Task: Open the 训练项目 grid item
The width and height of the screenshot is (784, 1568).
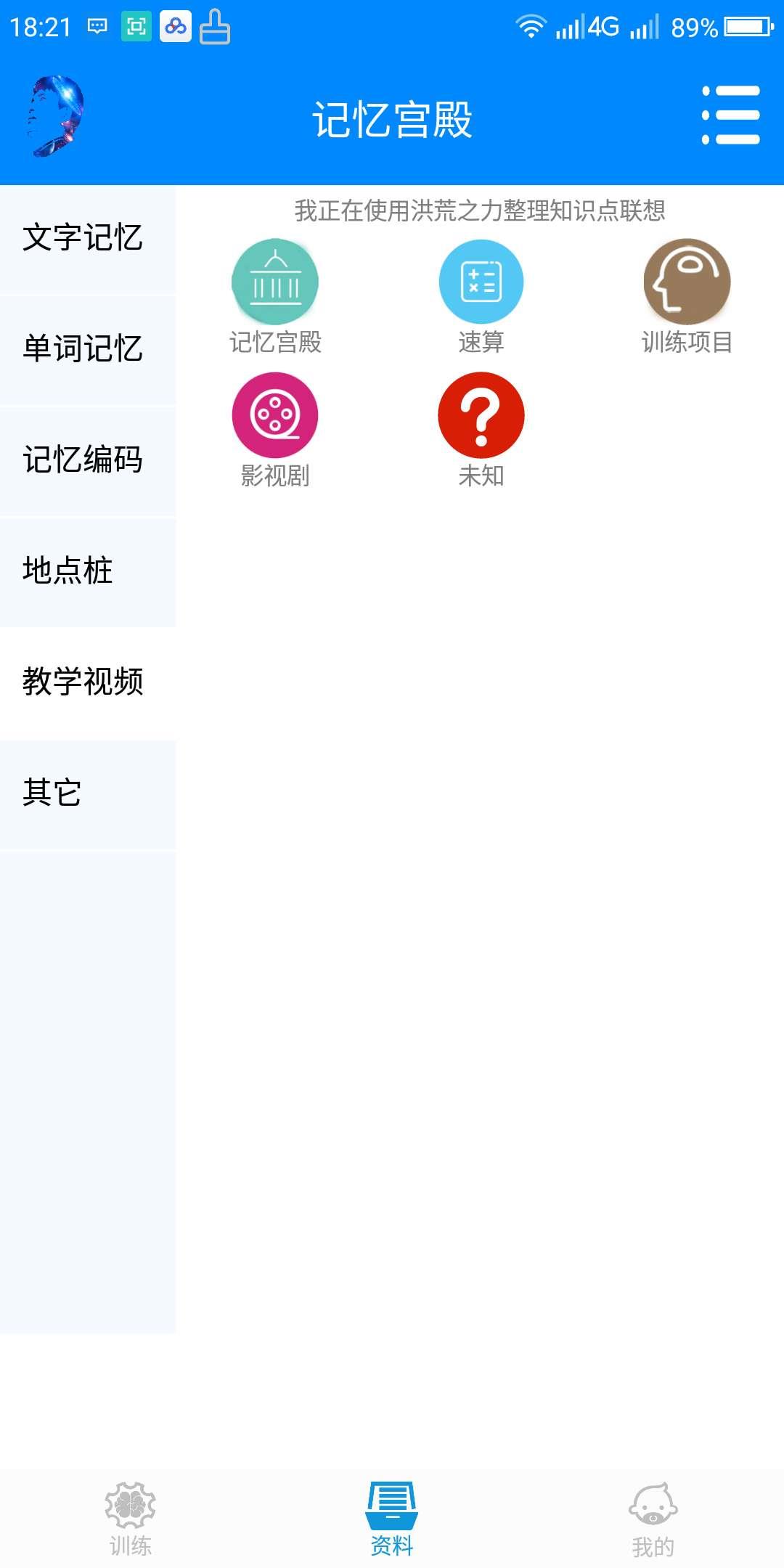Action: tap(687, 295)
